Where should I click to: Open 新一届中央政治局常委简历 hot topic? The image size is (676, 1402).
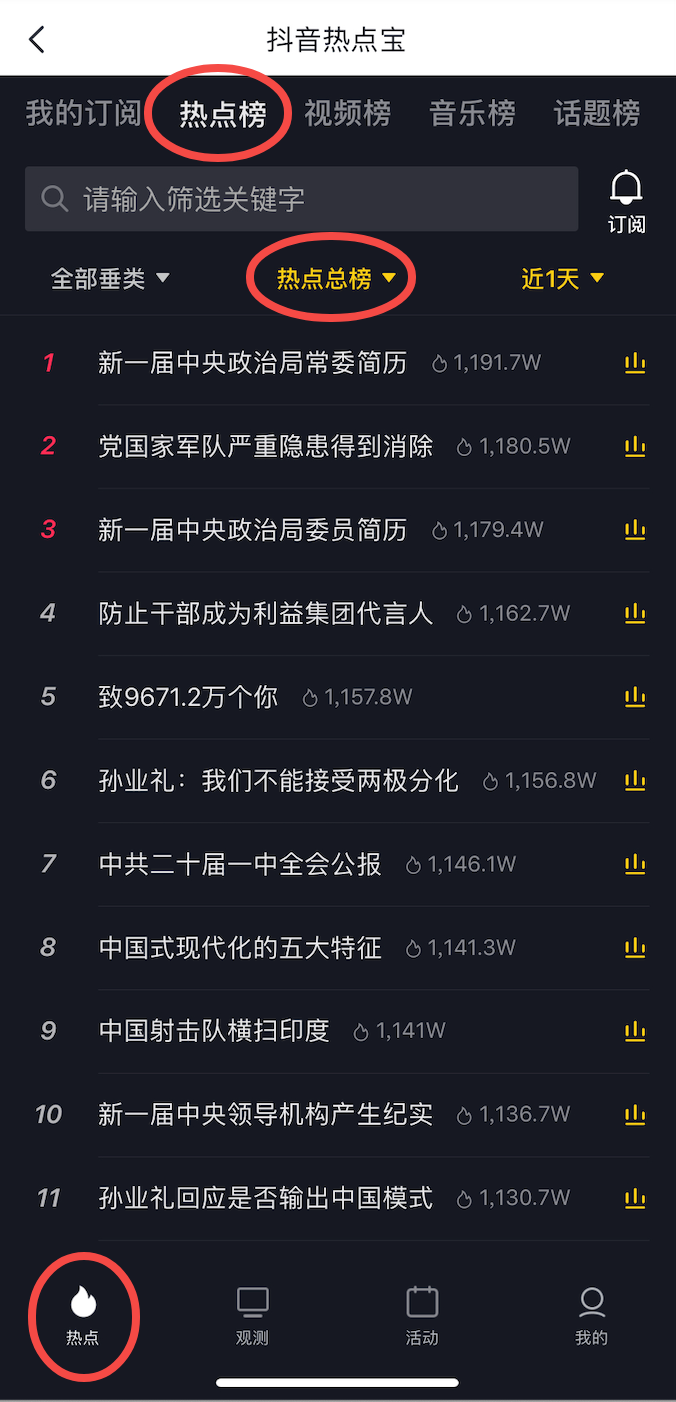pos(253,363)
